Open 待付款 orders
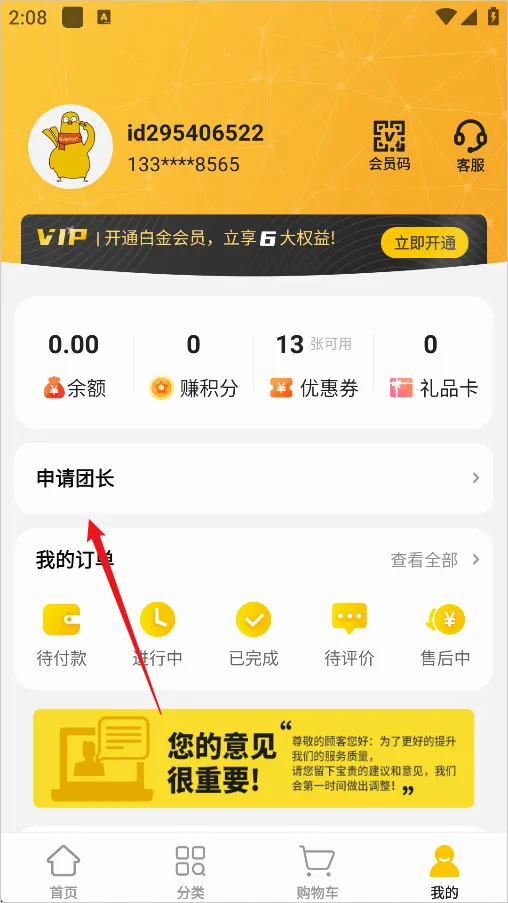This screenshot has width=508, height=903. [62, 635]
